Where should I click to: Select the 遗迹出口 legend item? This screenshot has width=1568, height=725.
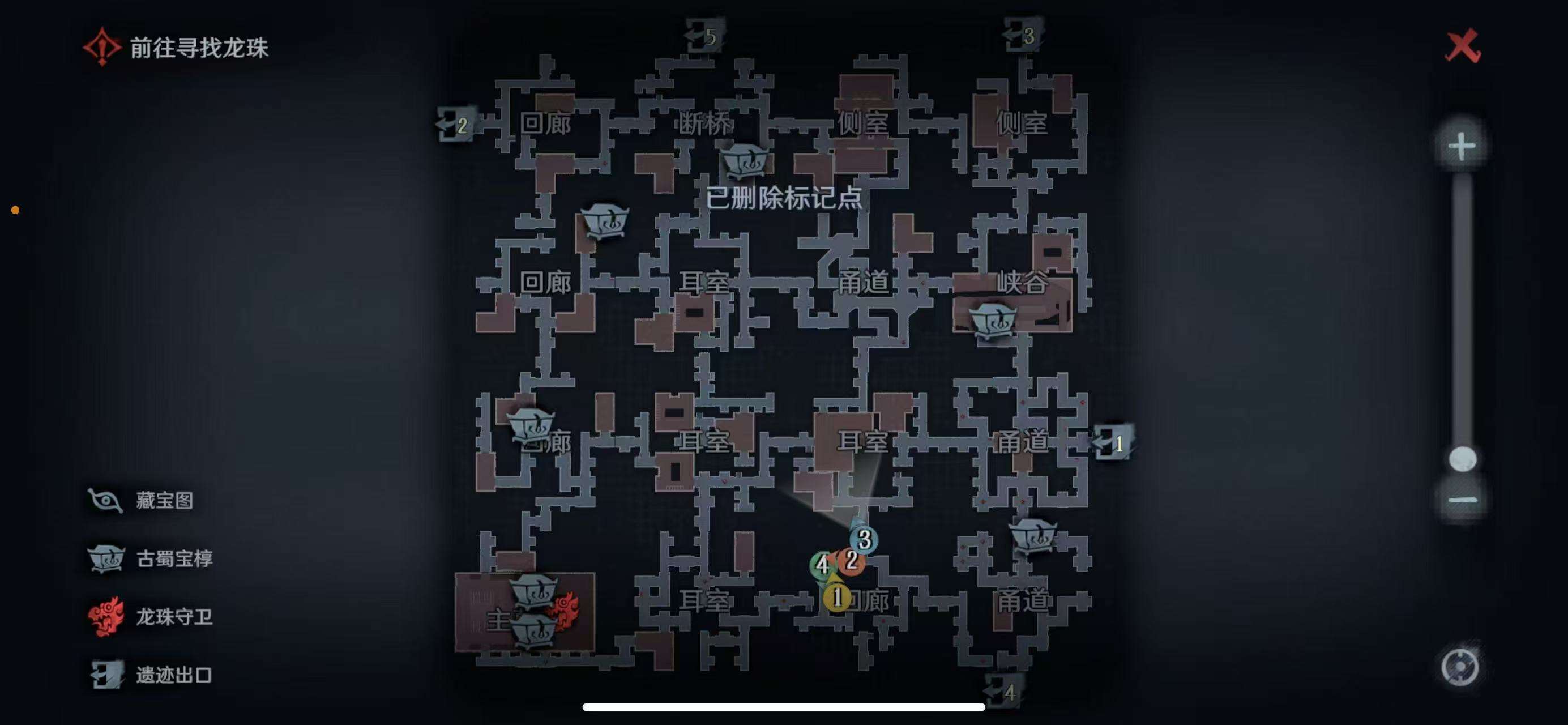[x=152, y=675]
